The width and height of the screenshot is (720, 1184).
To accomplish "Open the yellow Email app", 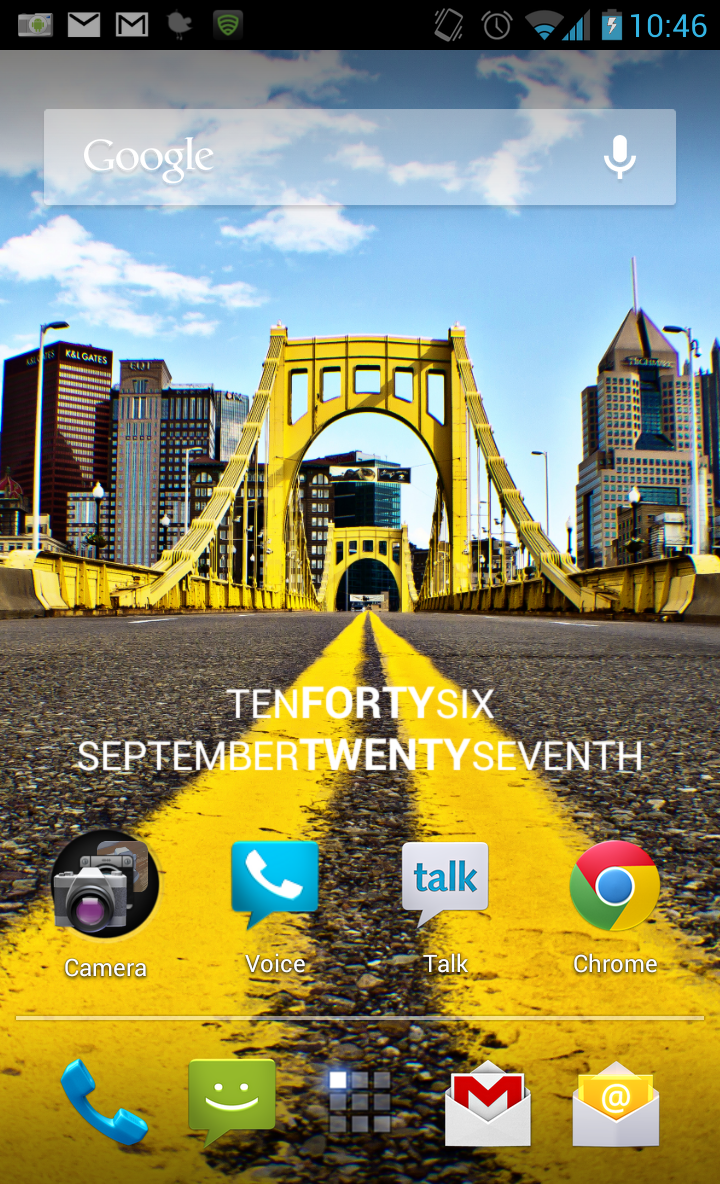I will tap(616, 1104).
